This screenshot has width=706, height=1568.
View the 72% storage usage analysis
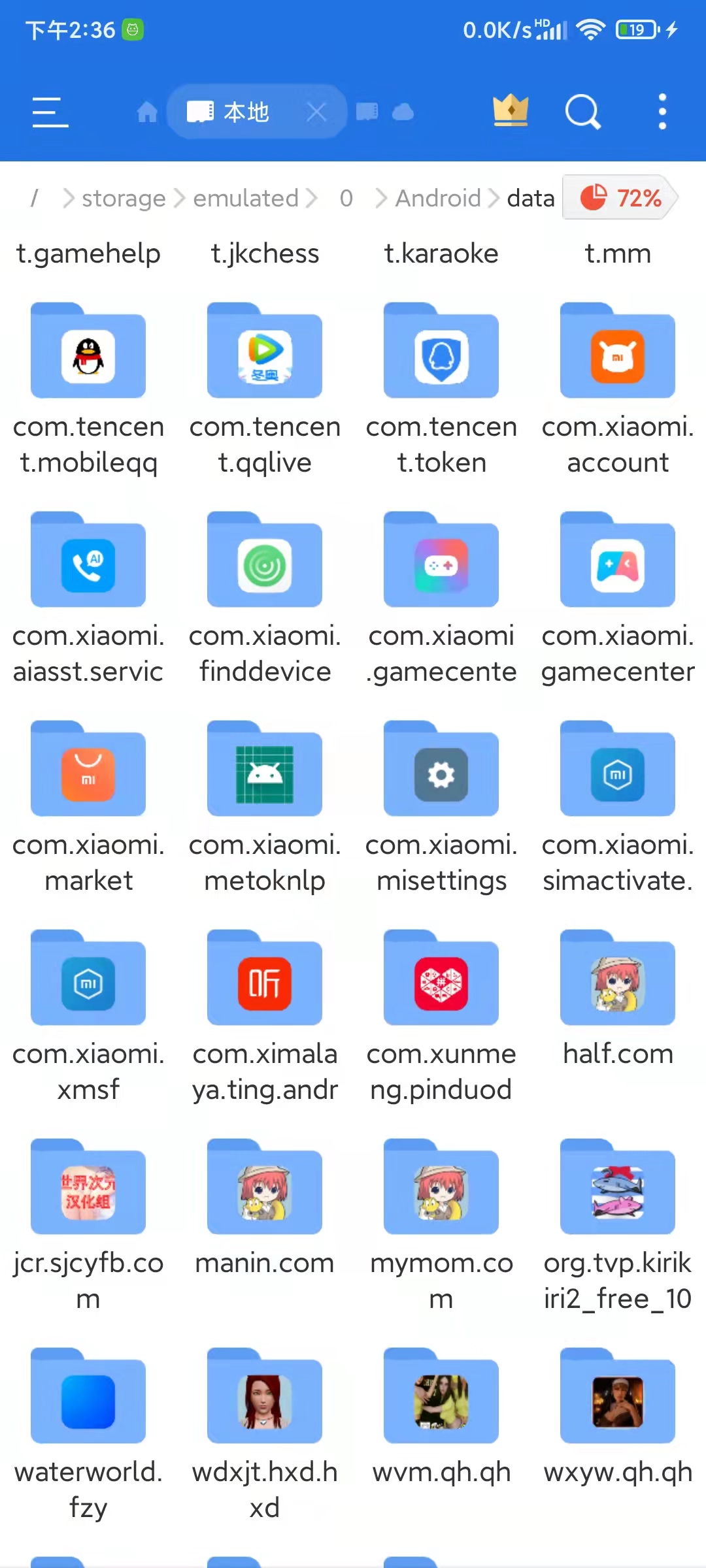tap(621, 197)
